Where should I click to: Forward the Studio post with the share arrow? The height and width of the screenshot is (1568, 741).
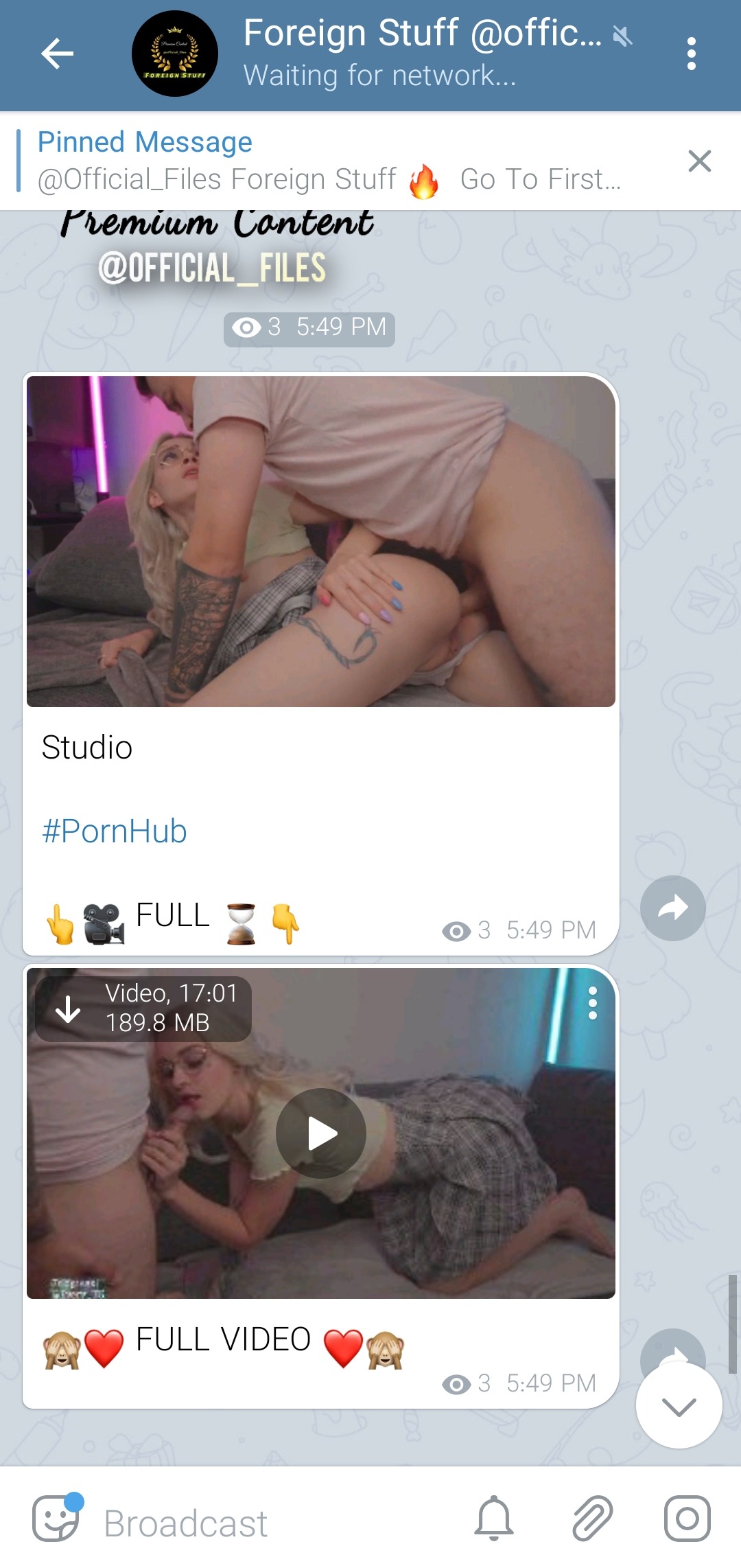click(x=672, y=908)
